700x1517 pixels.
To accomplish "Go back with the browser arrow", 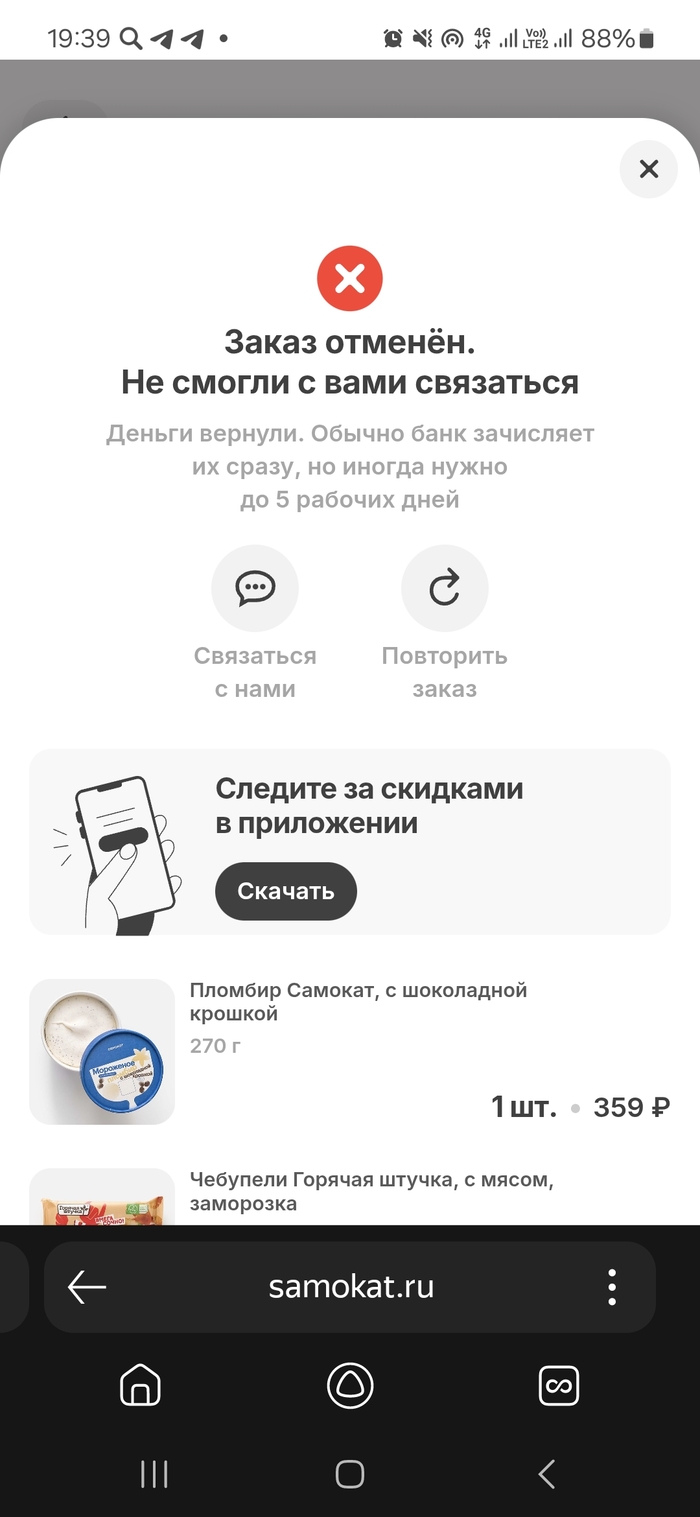I will pyautogui.click(x=87, y=1287).
